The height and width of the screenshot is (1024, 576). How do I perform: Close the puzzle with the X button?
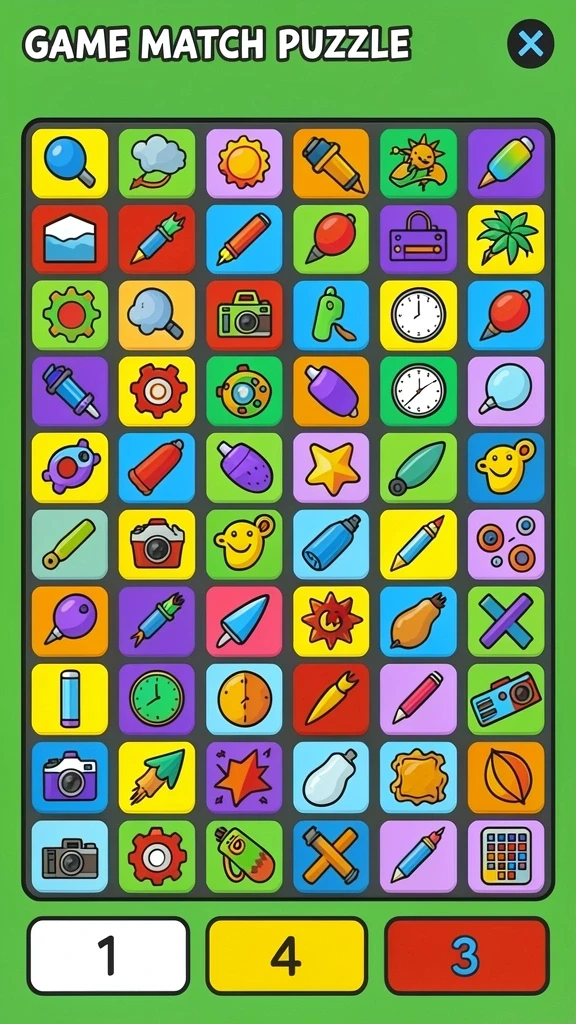(x=530, y=44)
